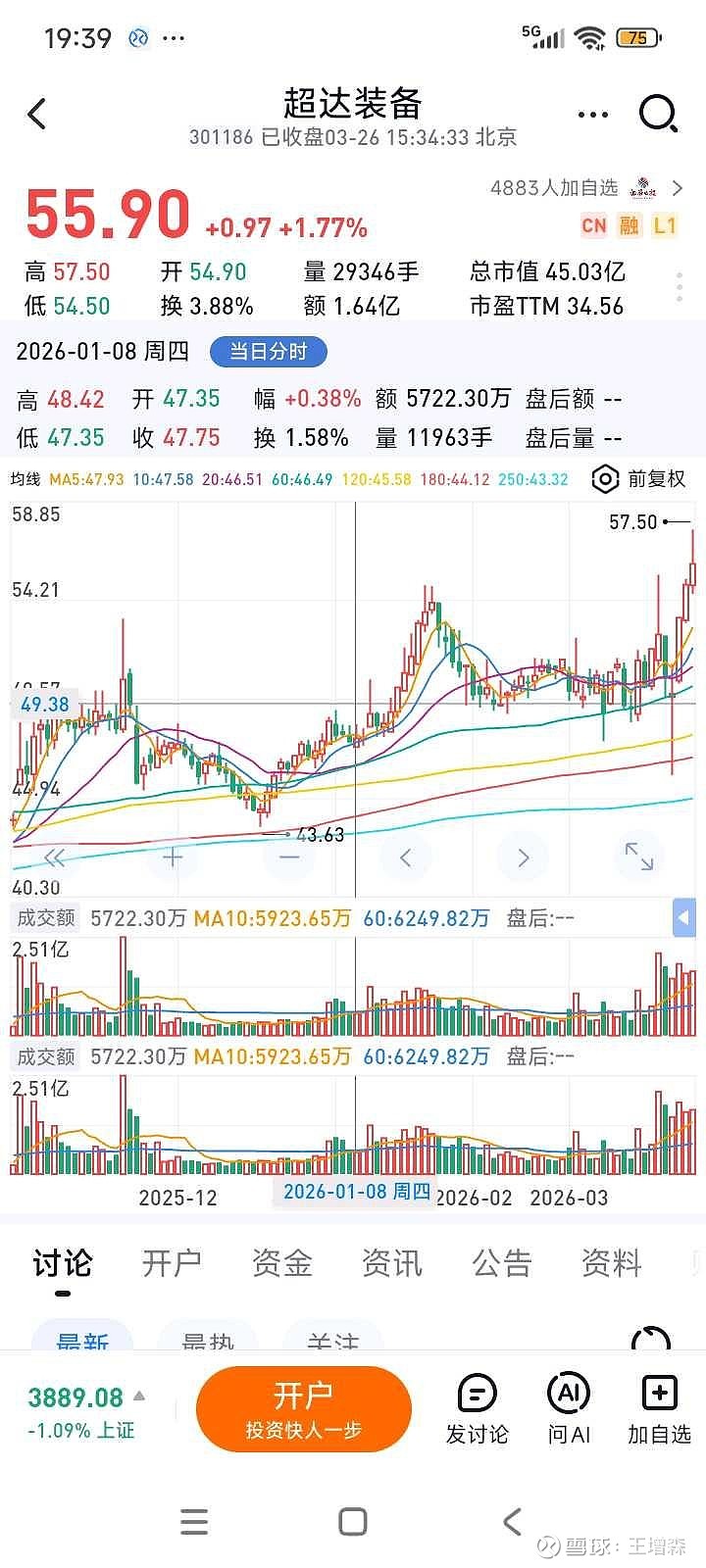
Task: Open vertical dots beside 总市值 for more data
Action: click(x=679, y=287)
